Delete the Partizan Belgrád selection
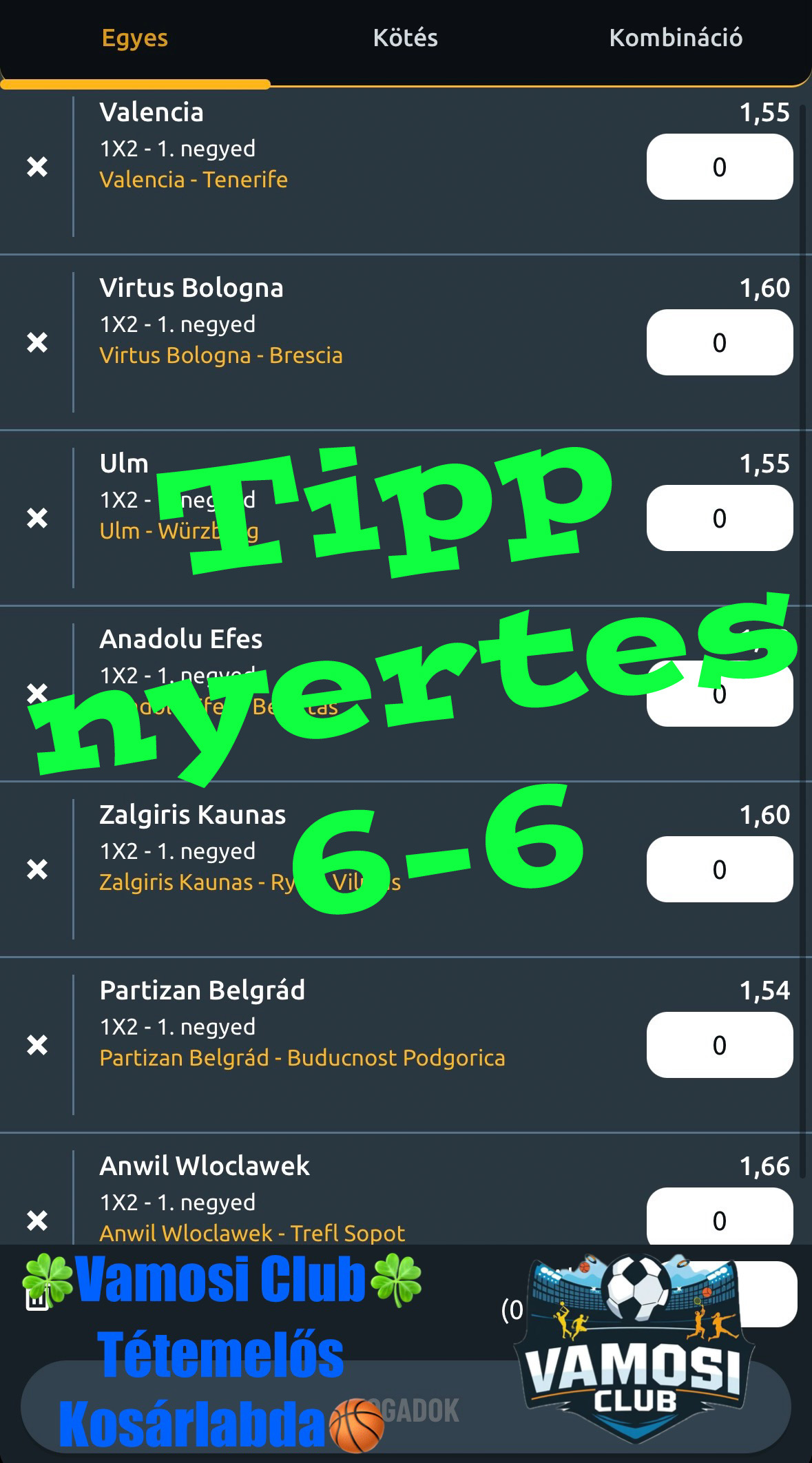Viewport: 812px width, 1463px height. (x=37, y=1045)
